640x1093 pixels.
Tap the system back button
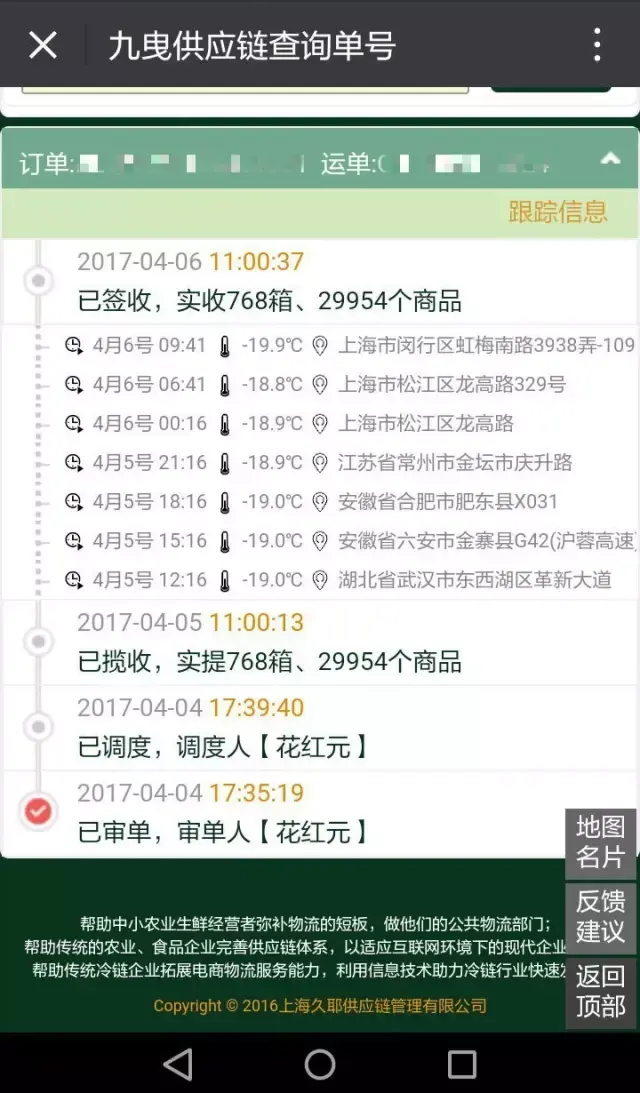coord(178,1064)
